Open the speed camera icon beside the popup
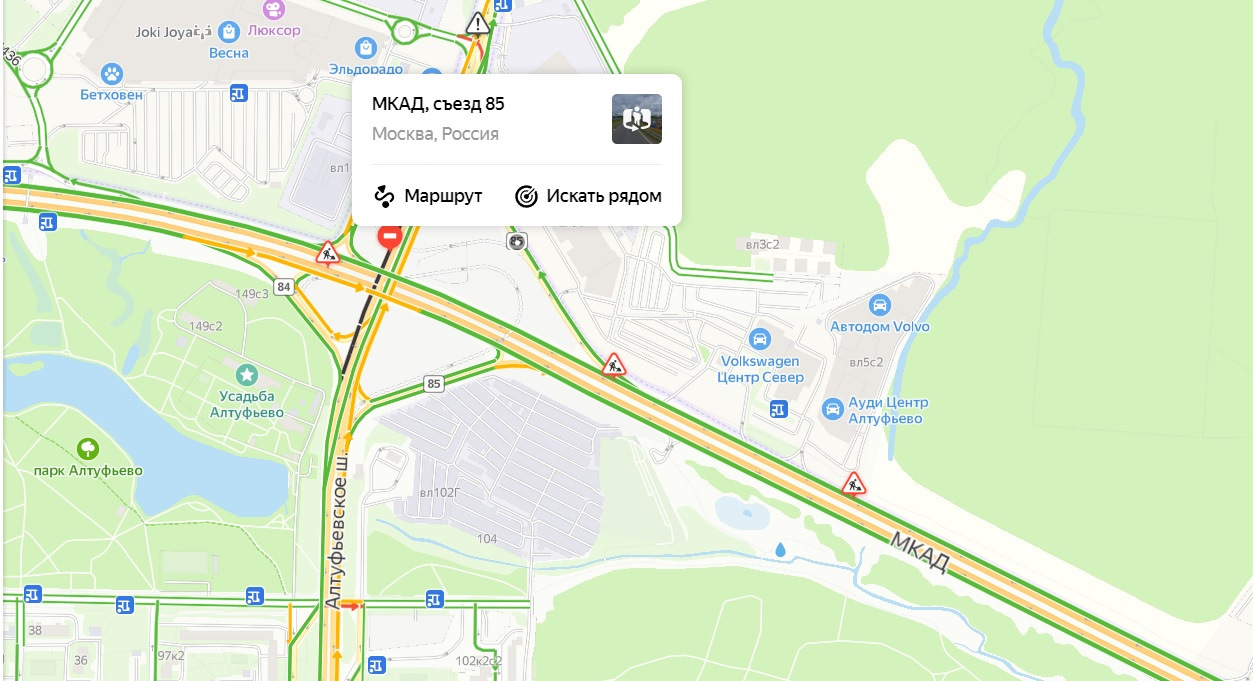This screenshot has width=1253, height=681. point(517,241)
